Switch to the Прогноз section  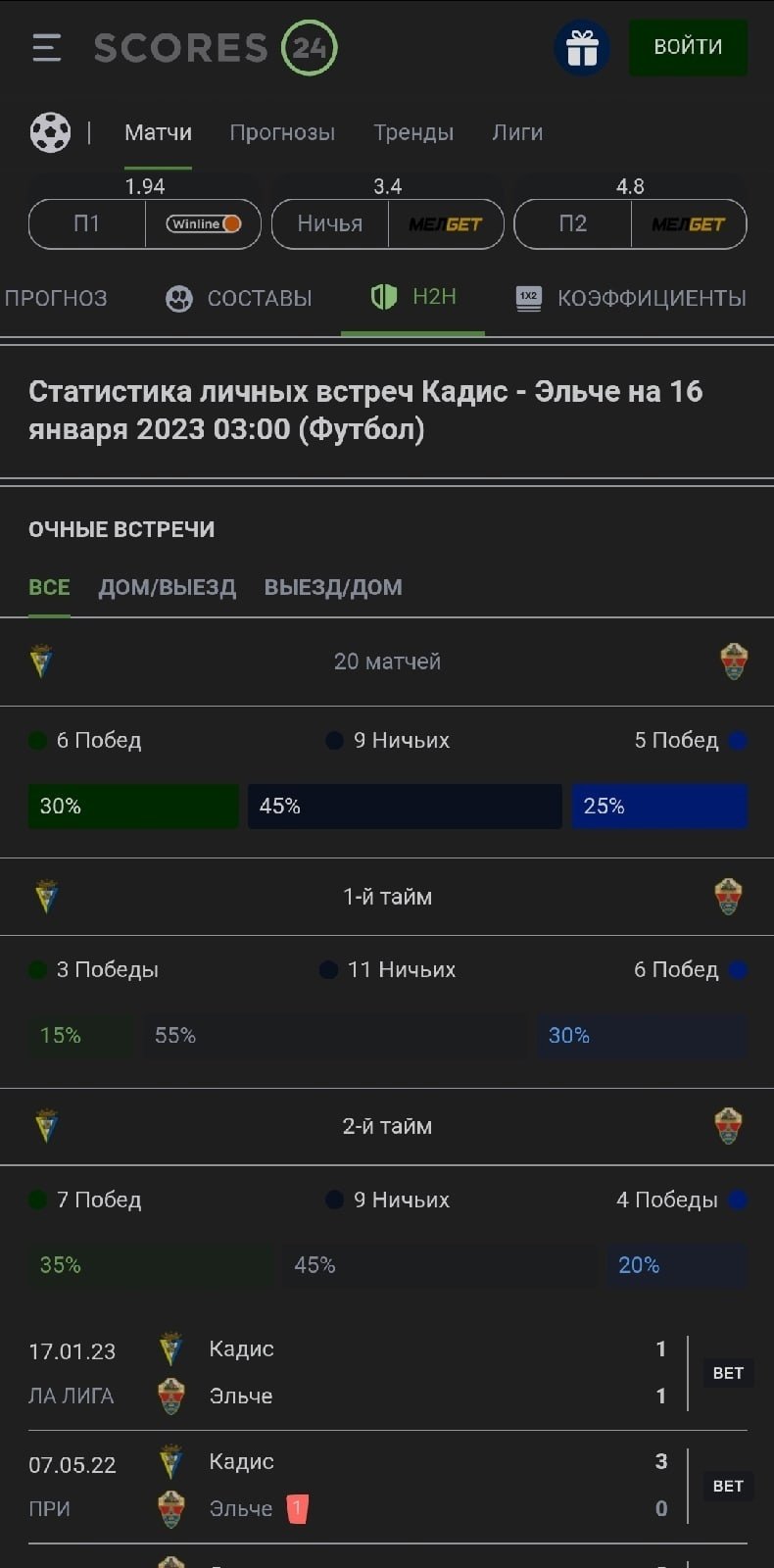tap(56, 298)
